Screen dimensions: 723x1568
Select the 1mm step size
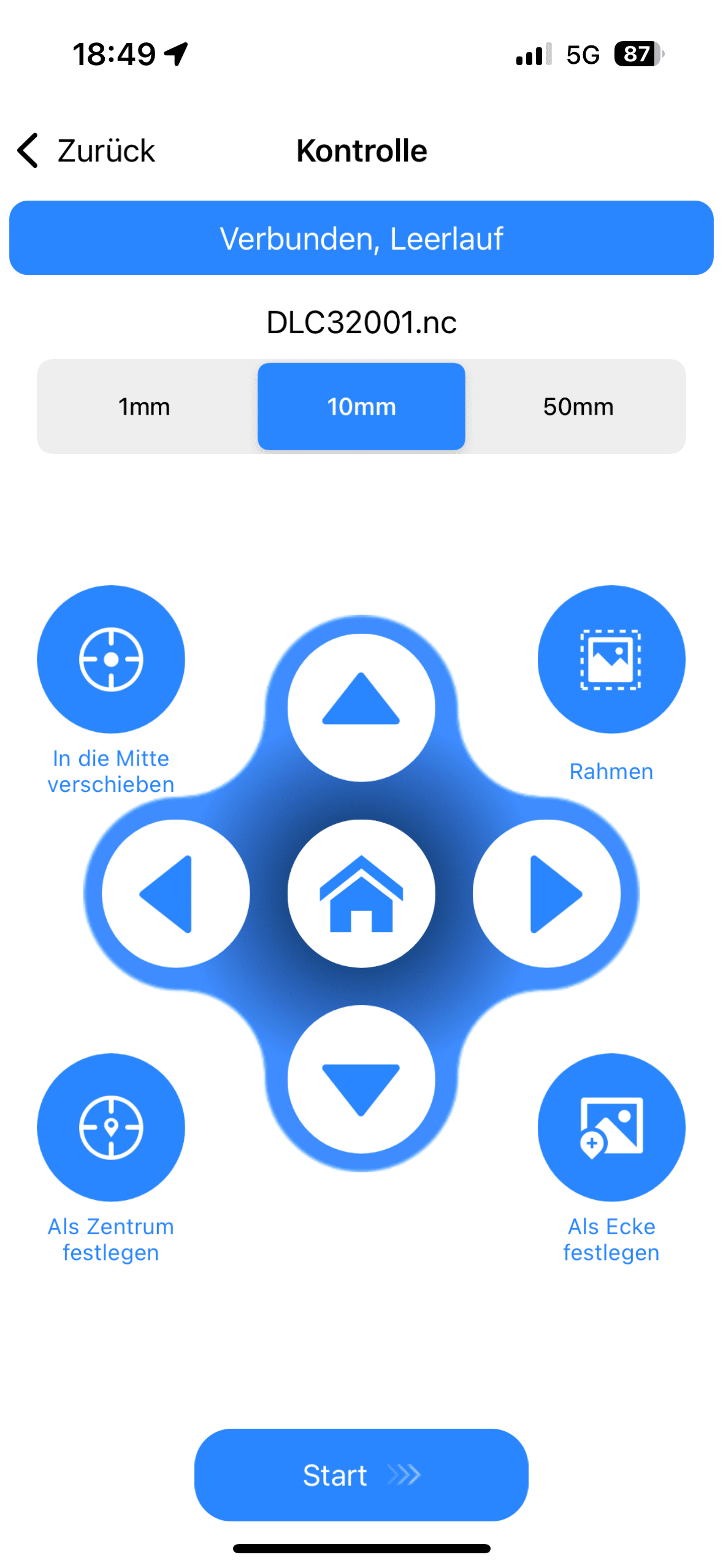click(144, 407)
